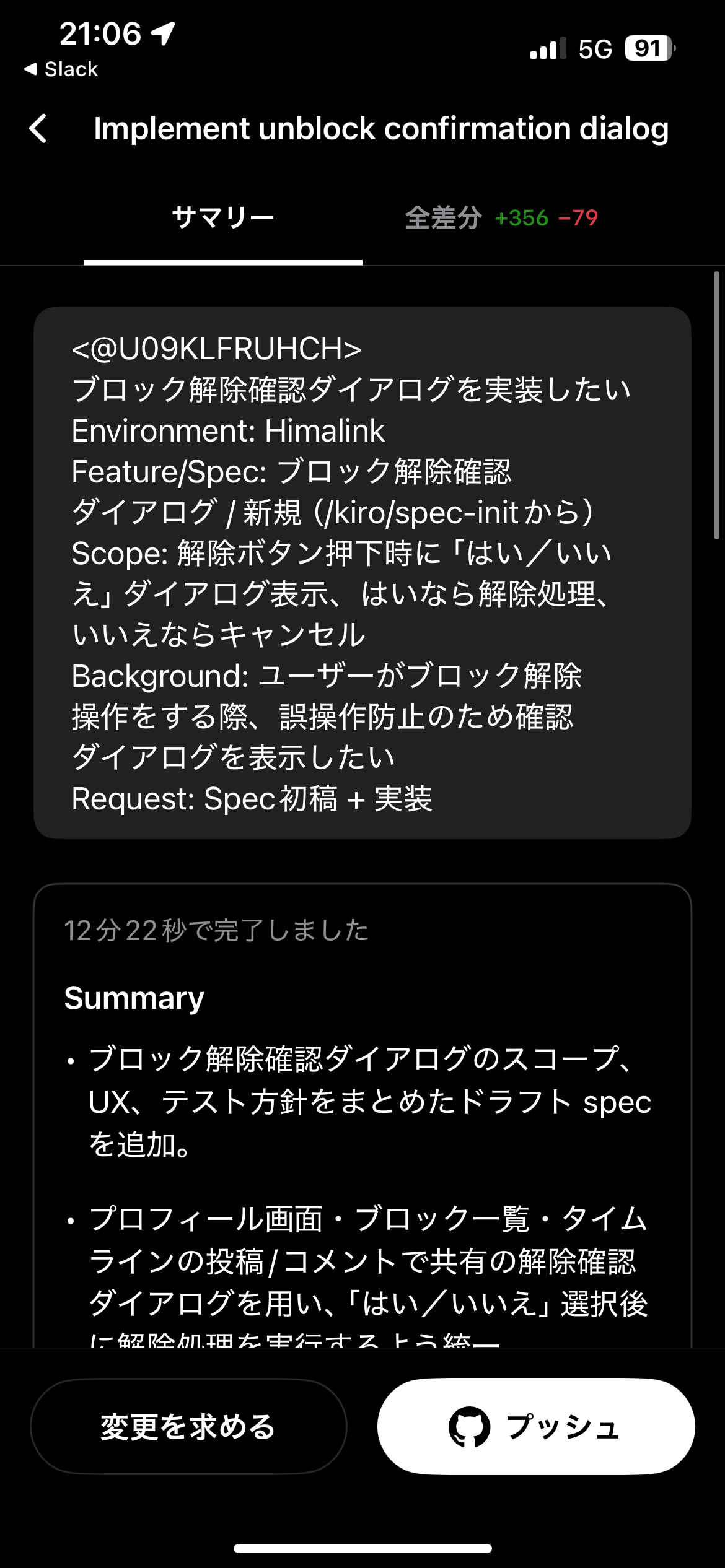Tap 変更を求める to request changes
The width and height of the screenshot is (725, 1568).
[188, 1427]
